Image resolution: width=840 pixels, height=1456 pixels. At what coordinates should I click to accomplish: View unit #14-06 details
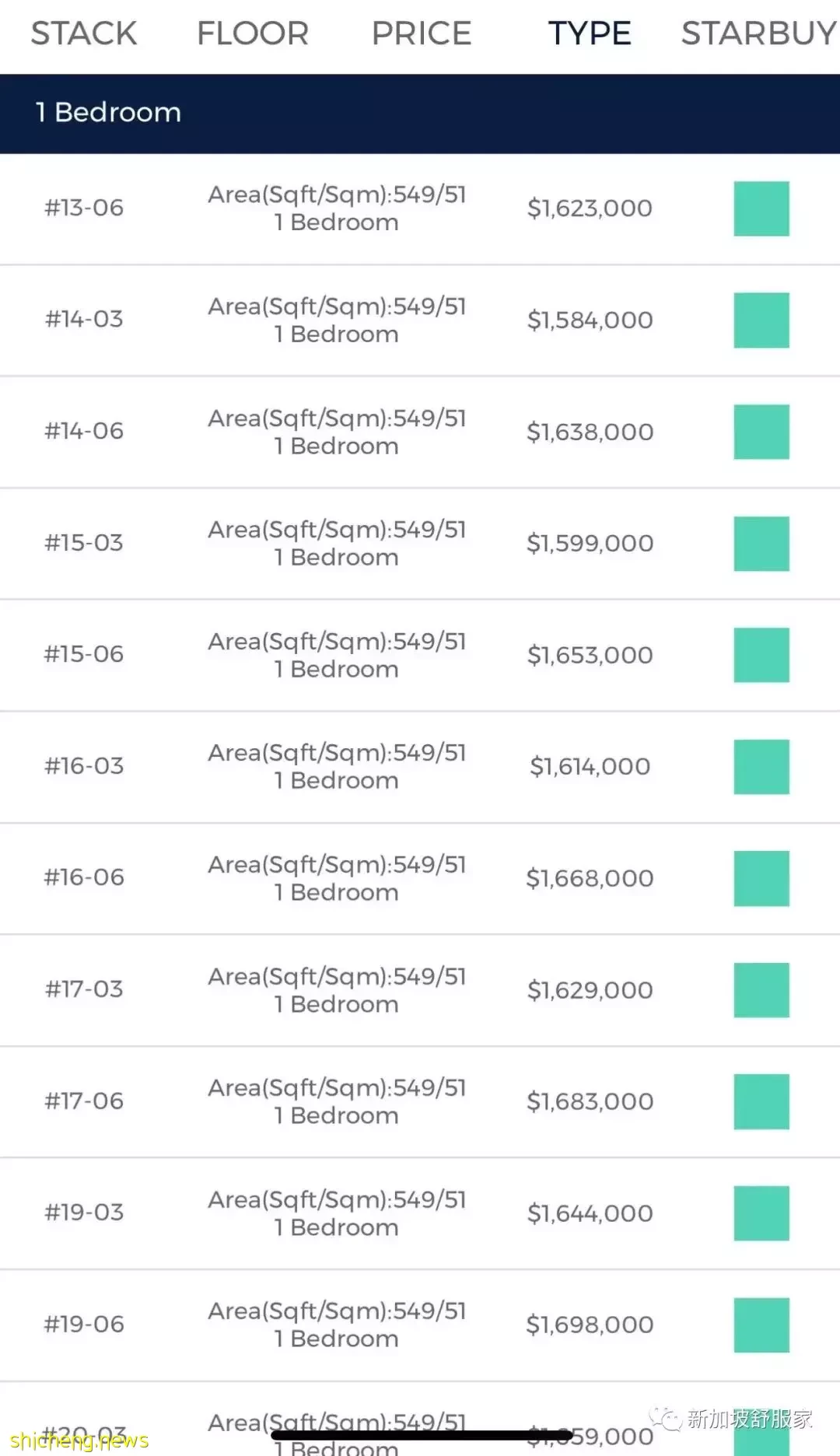point(420,432)
